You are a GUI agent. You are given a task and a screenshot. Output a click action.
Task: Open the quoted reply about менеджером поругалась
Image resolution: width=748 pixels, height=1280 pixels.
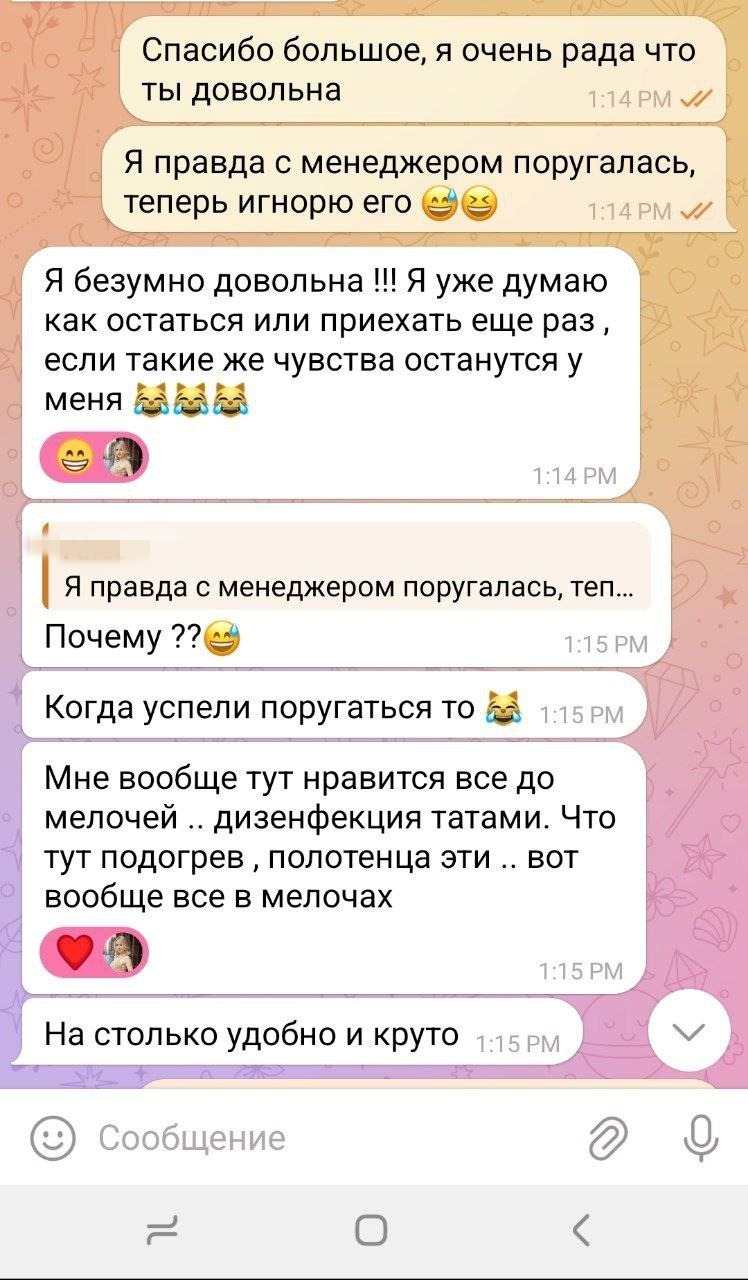tap(345, 567)
